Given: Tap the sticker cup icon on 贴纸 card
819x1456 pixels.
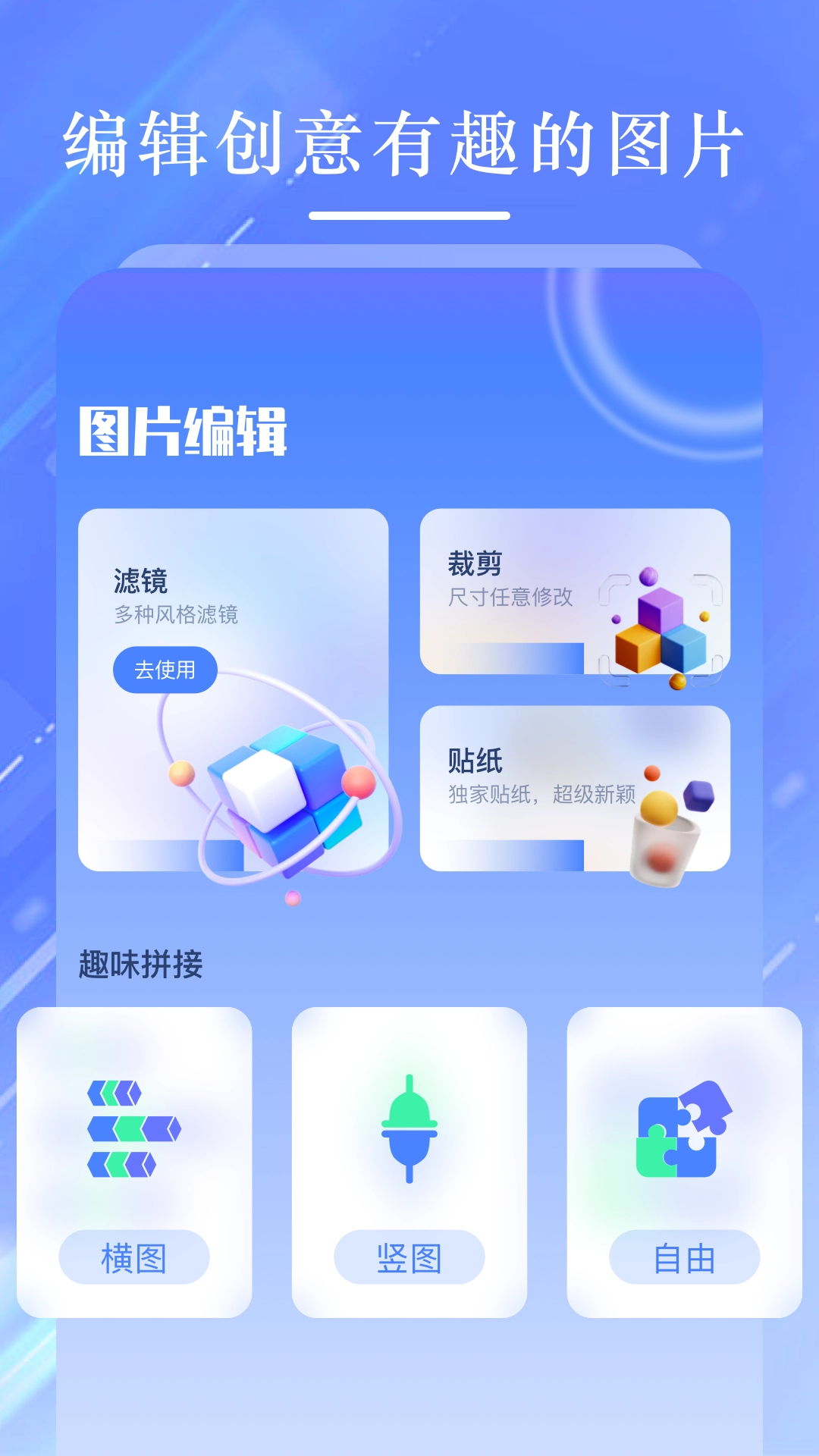Looking at the screenshot, I should [x=667, y=842].
